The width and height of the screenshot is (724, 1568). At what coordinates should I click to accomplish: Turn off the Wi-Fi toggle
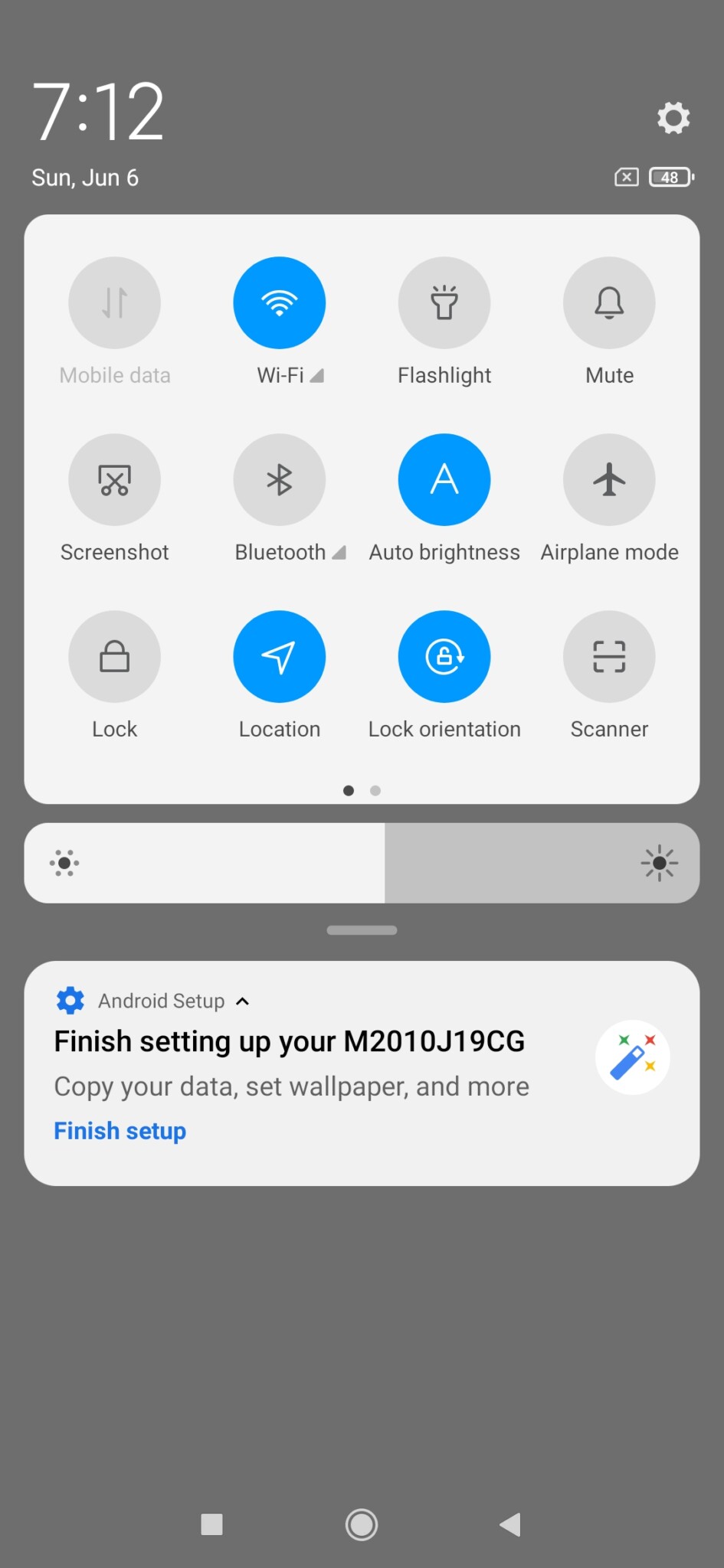(x=280, y=303)
